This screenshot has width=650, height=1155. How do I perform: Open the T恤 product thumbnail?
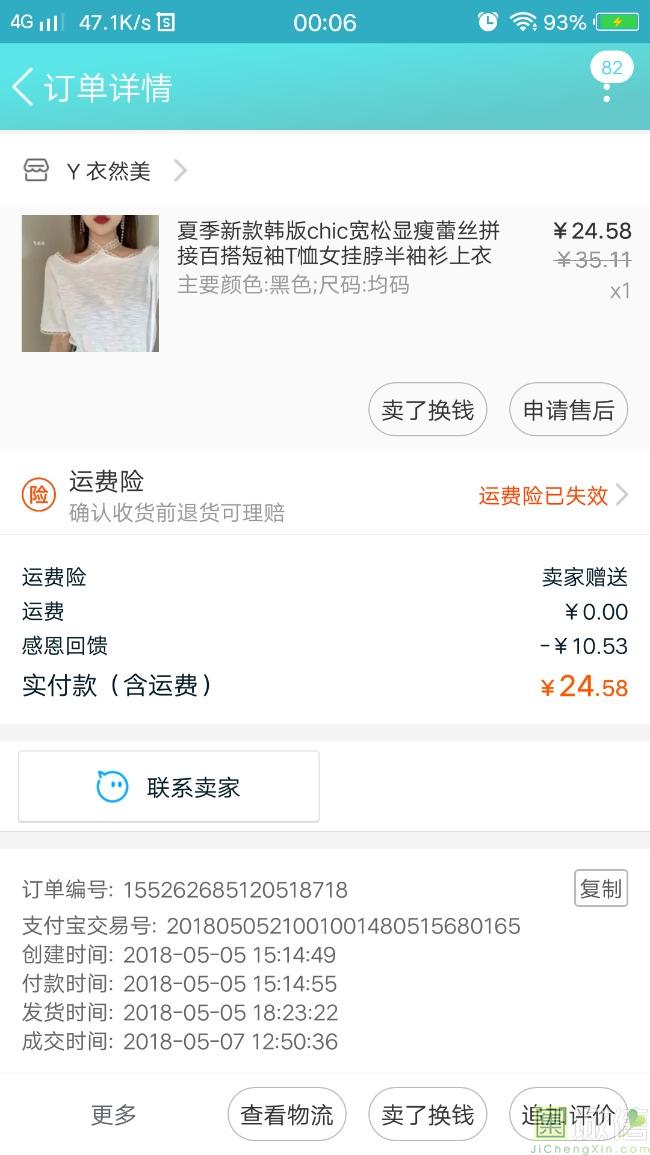90,283
